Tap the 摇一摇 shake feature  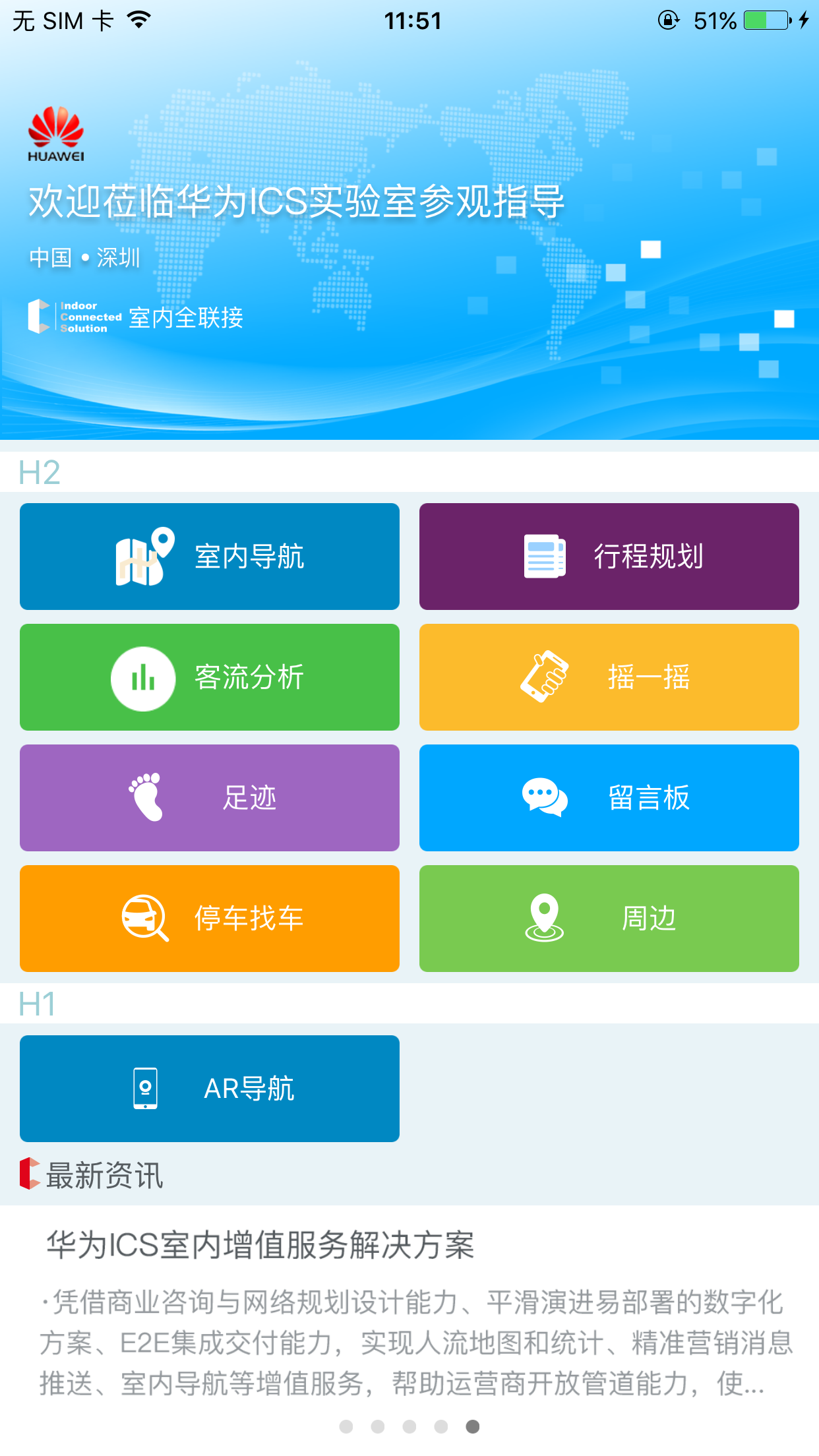pos(608,677)
